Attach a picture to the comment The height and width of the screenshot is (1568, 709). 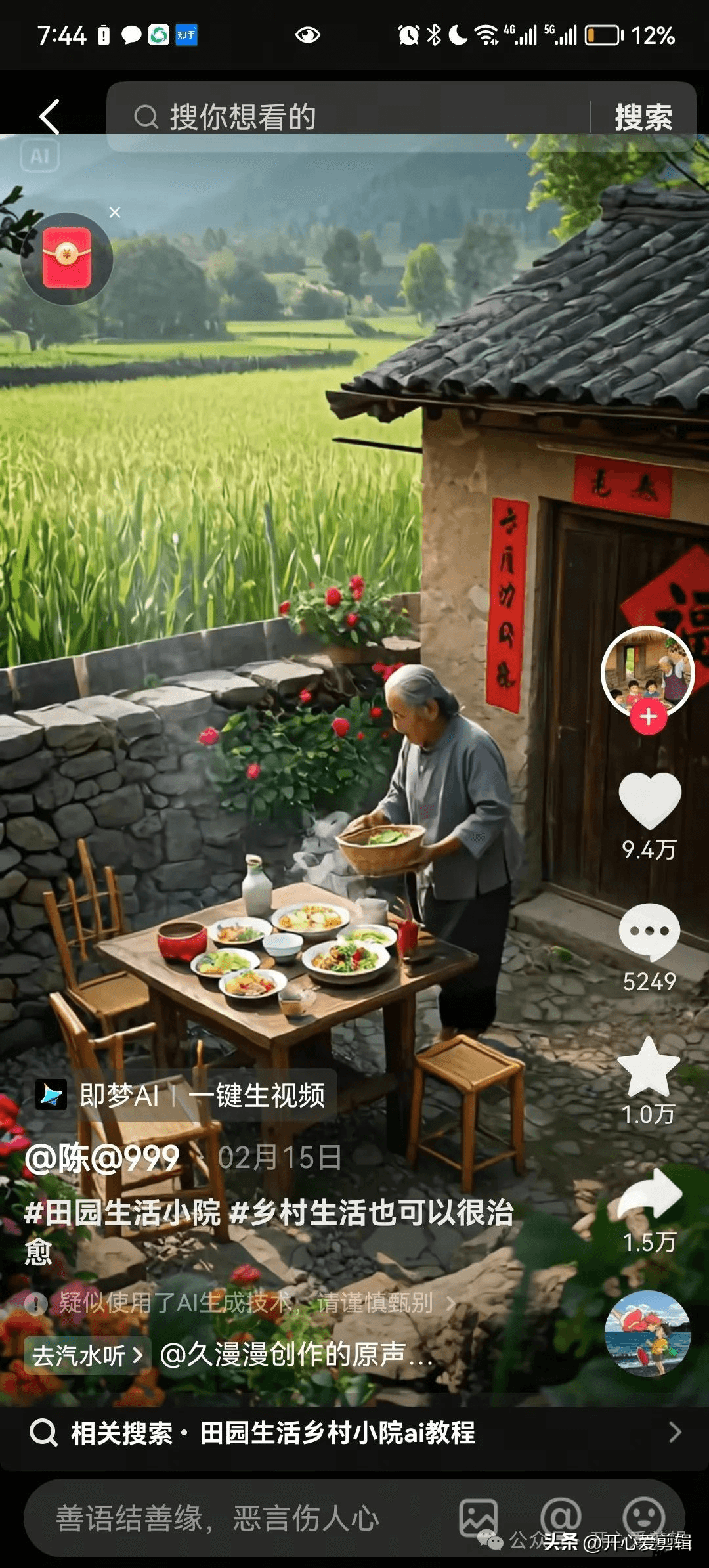coord(479,1517)
